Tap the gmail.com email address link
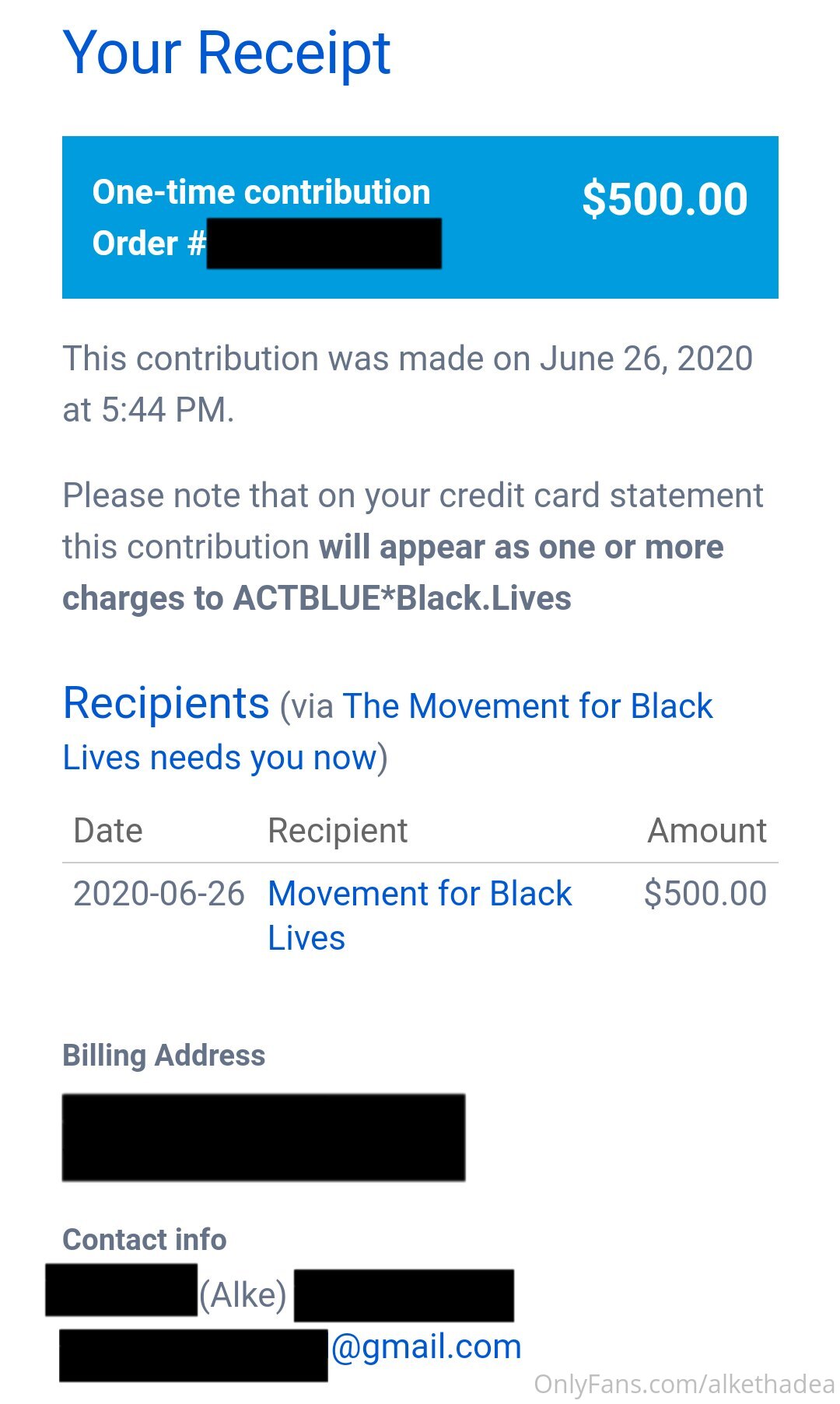840x1404 pixels. coord(290,1354)
